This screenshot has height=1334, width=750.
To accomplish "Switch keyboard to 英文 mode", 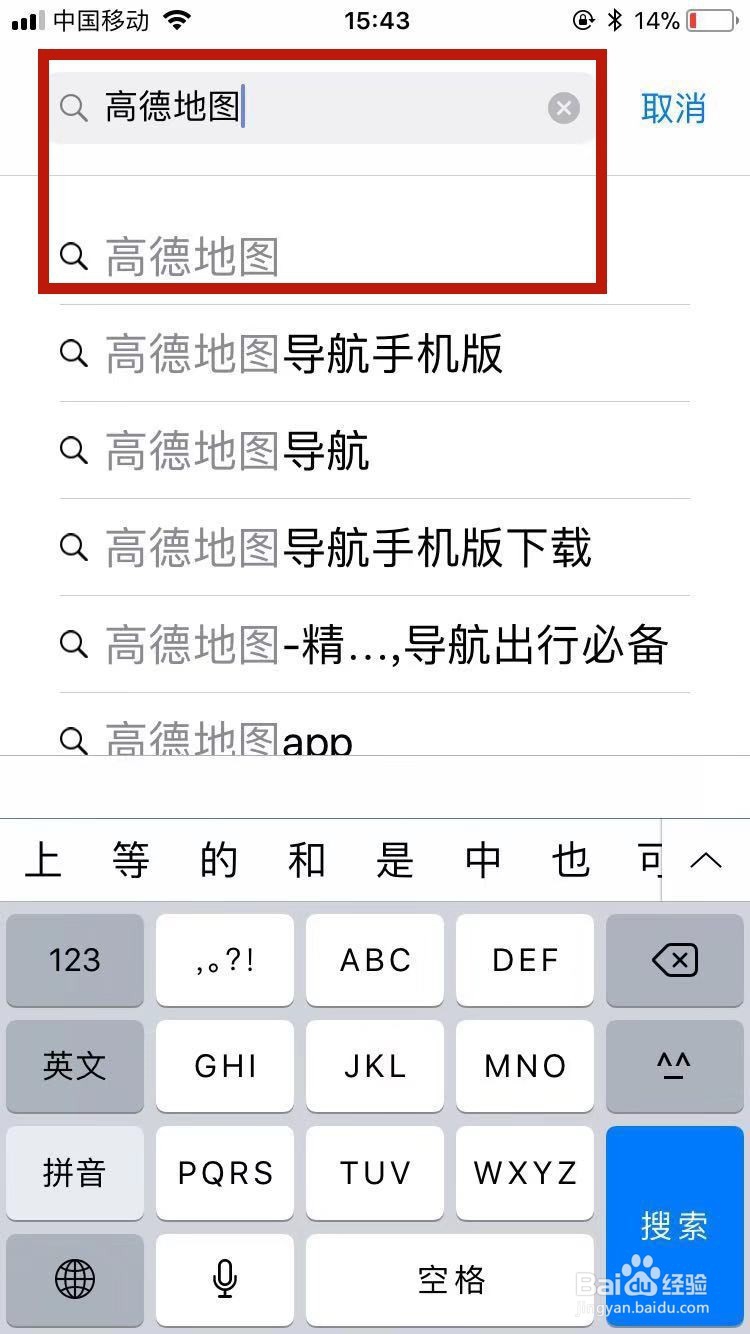I will coord(75,1067).
